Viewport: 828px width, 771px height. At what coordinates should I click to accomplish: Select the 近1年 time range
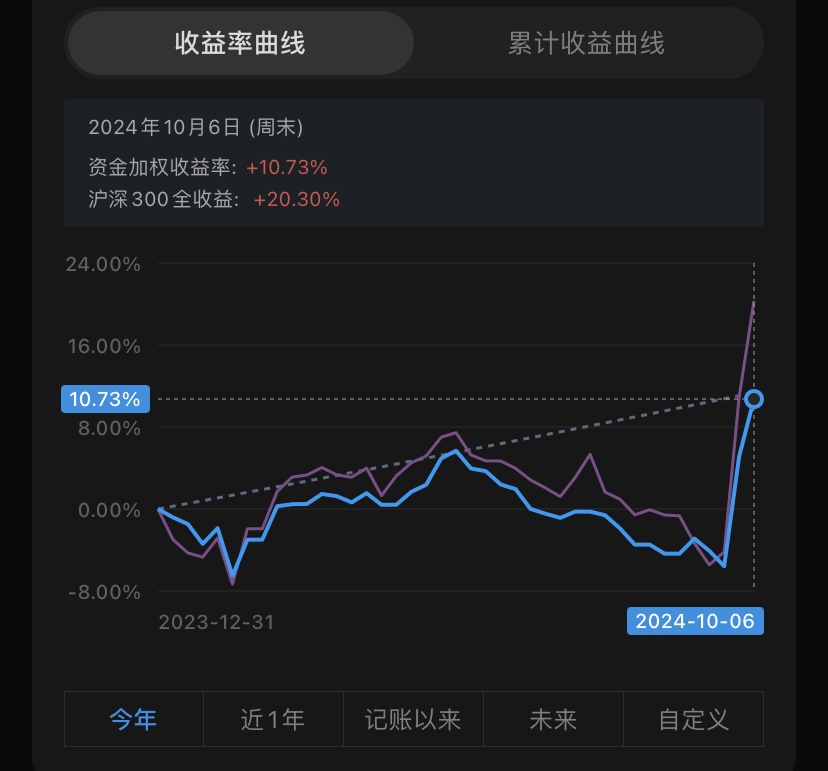coord(273,719)
